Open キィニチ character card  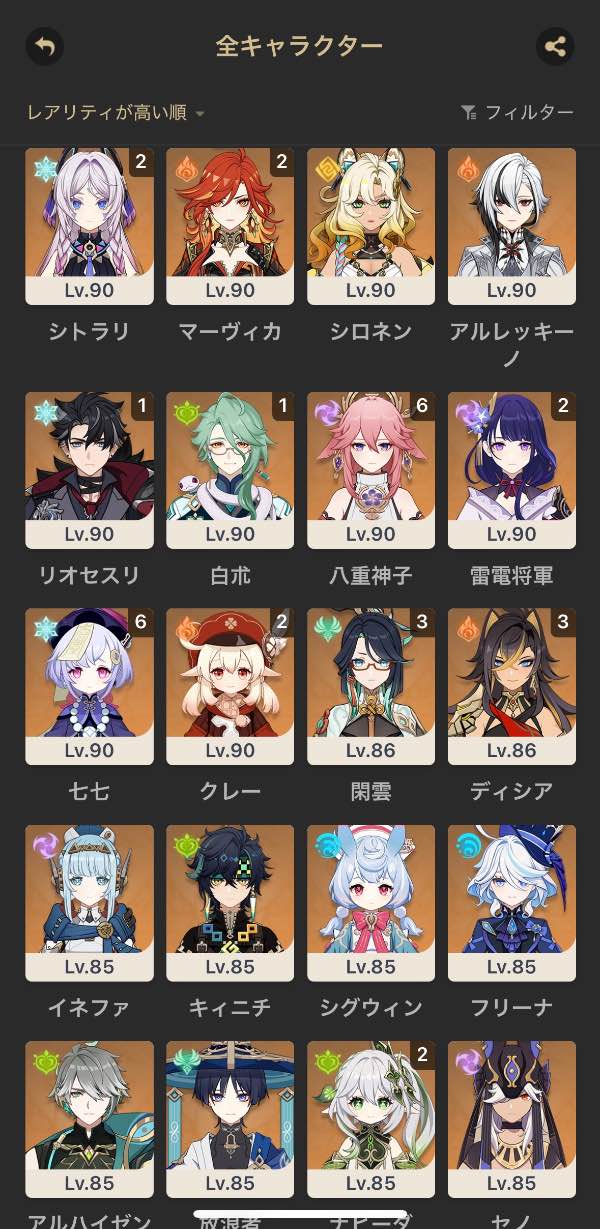pyautogui.click(x=230, y=903)
